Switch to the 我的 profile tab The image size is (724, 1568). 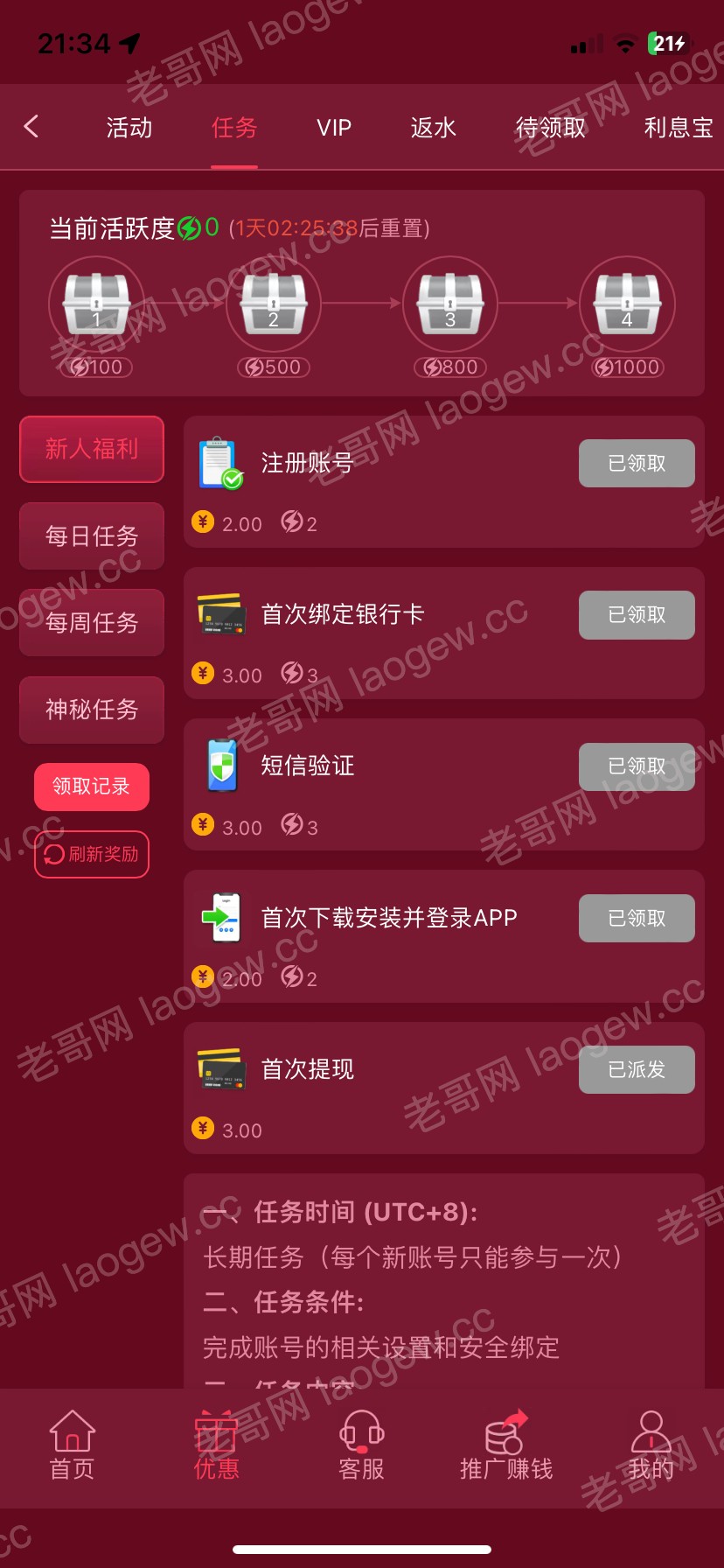coord(651,1445)
